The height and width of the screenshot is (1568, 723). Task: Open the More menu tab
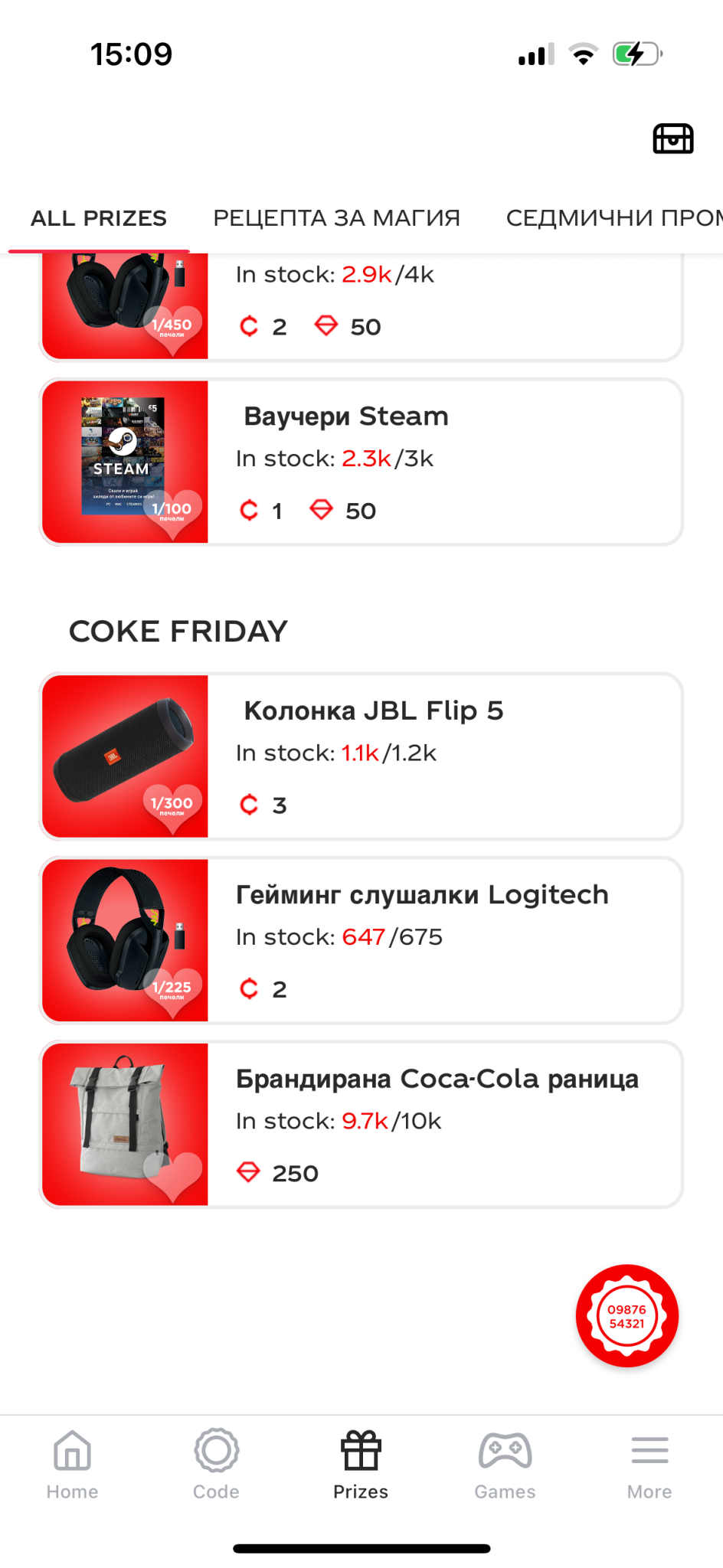pyautogui.click(x=649, y=1464)
